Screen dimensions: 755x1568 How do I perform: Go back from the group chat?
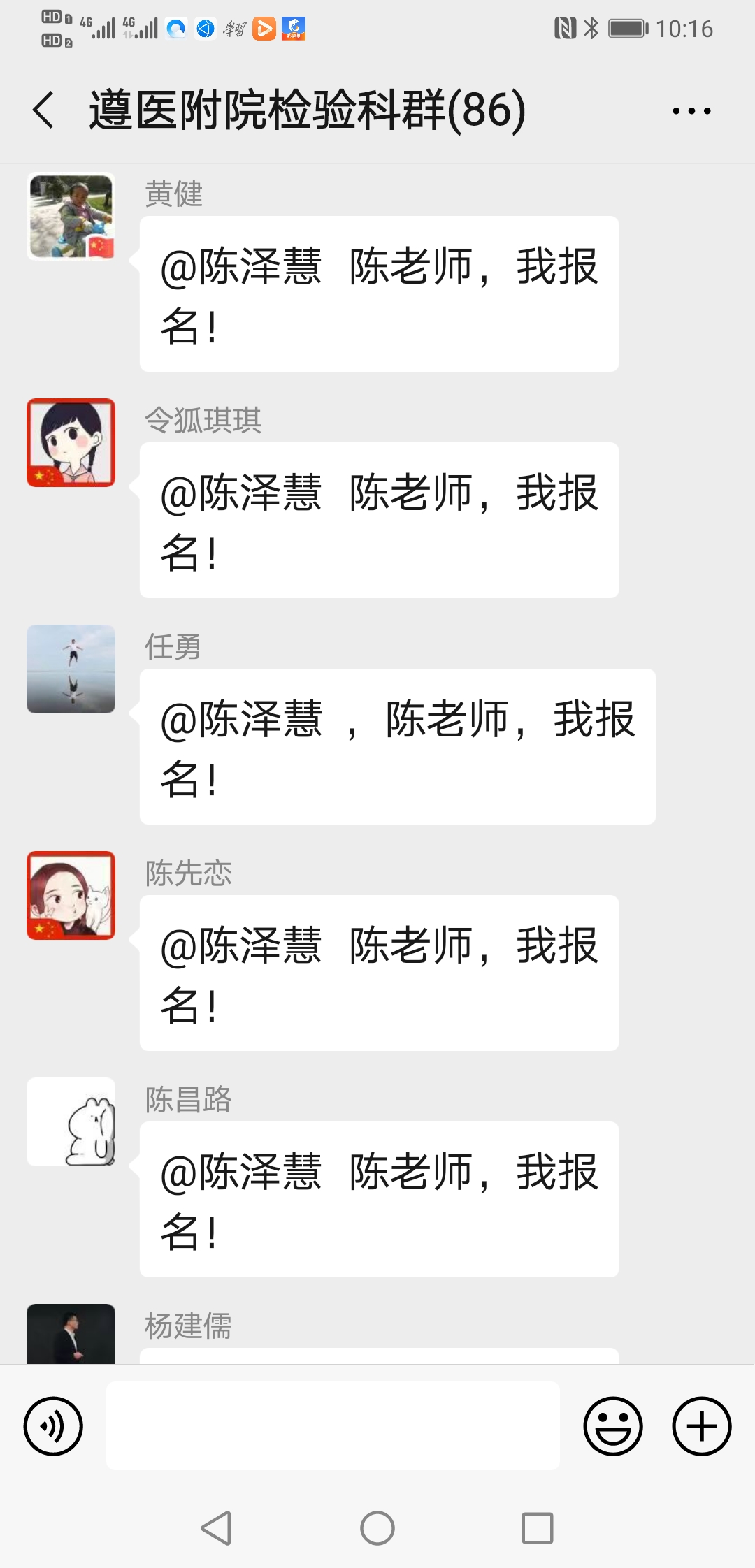click(x=43, y=110)
